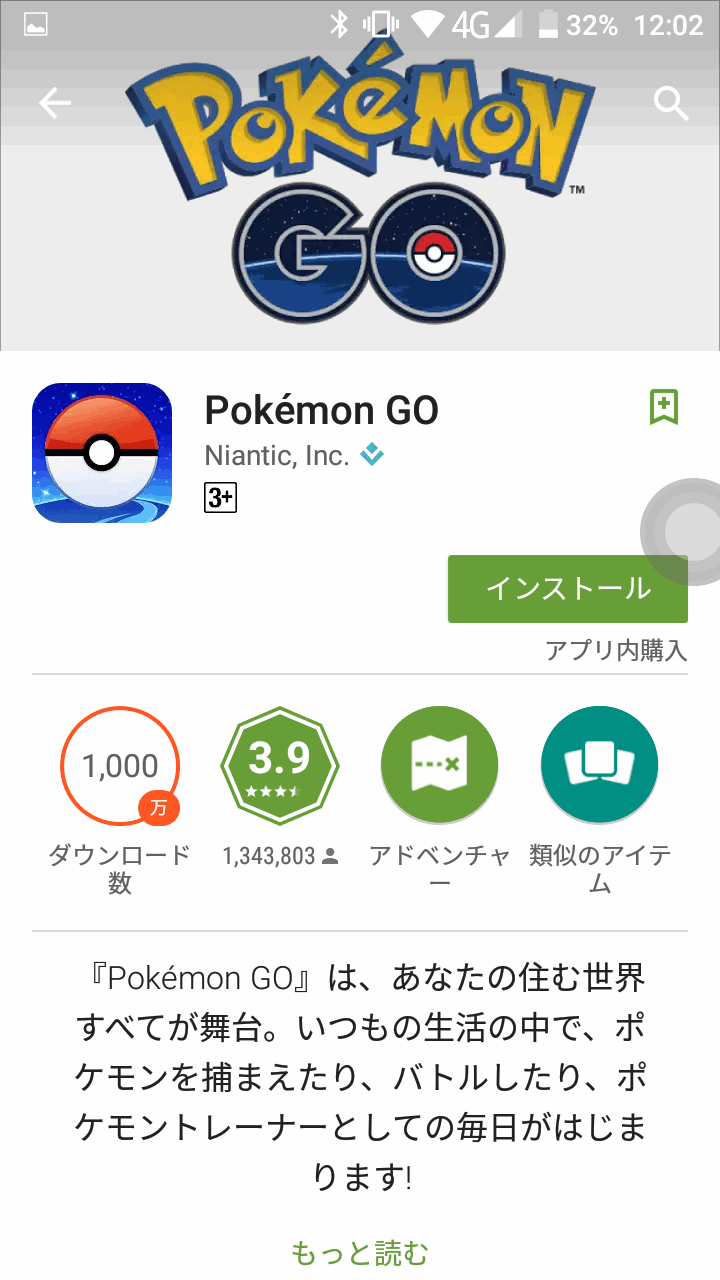View the 3.9 star rating reviews
This screenshot has width=720, height=1280.
pos(279,766)
